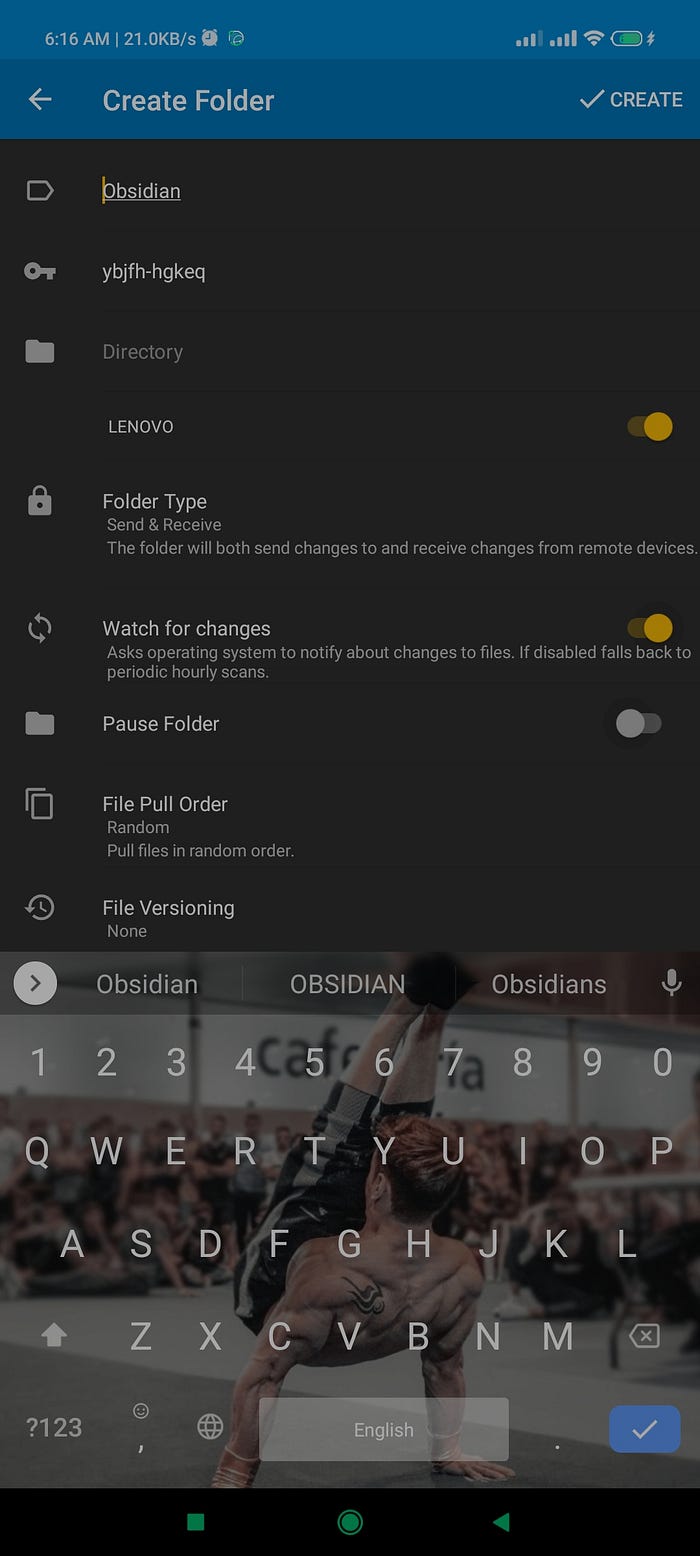Go back from Create Folder
The image size is (700, 1556).
[40, 99]
